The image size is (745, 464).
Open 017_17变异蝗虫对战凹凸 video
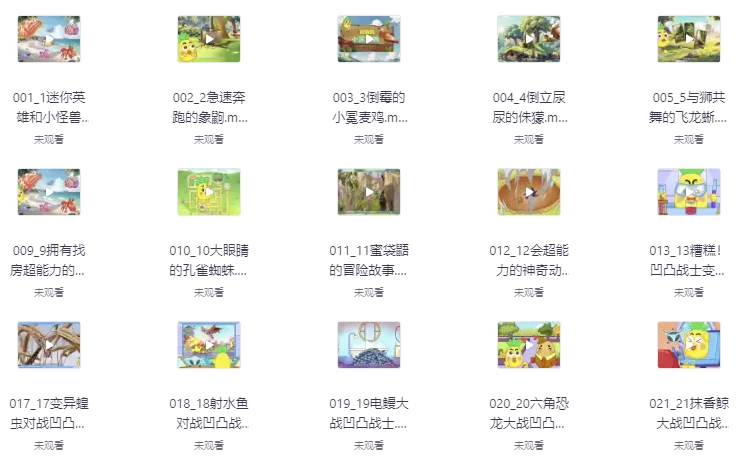click(49, 345)
